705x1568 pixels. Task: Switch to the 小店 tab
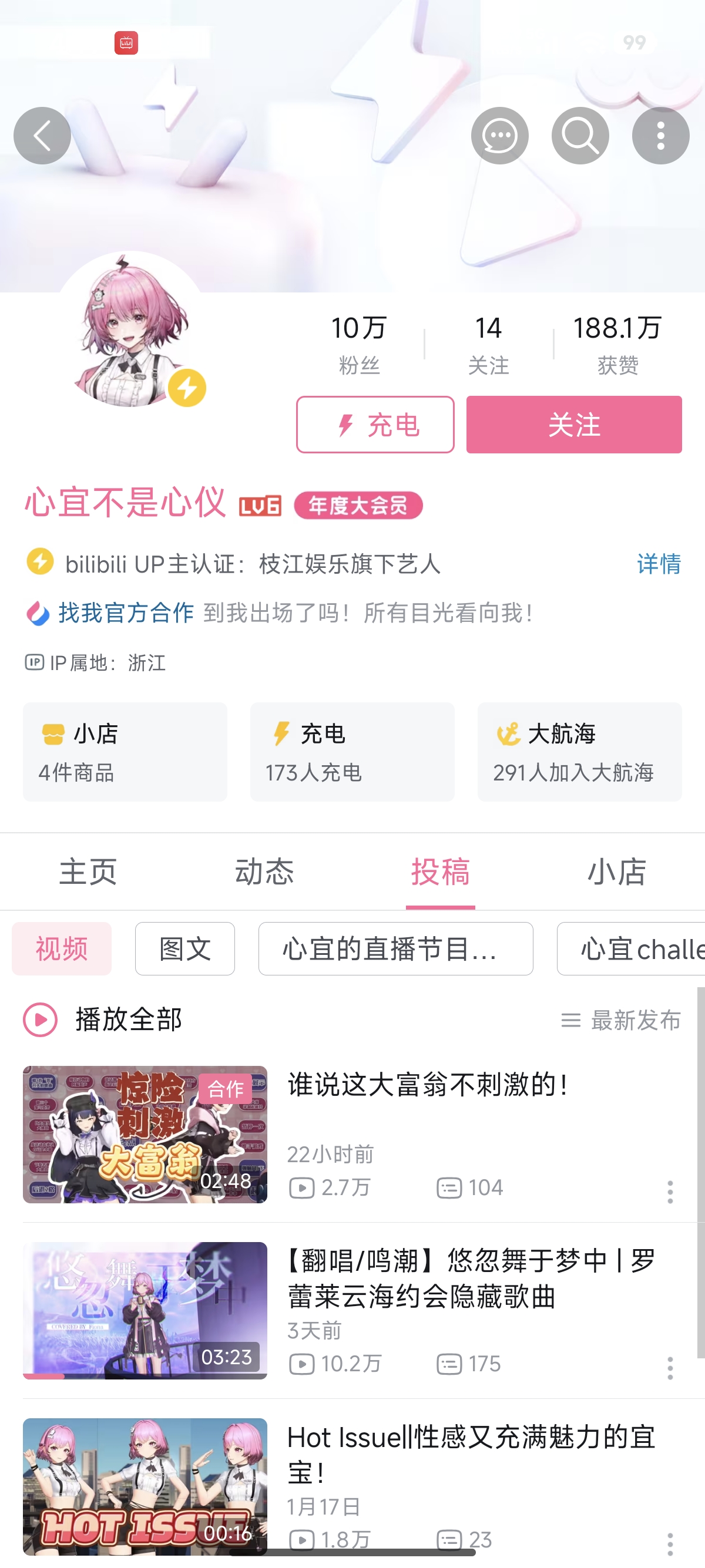616,871
